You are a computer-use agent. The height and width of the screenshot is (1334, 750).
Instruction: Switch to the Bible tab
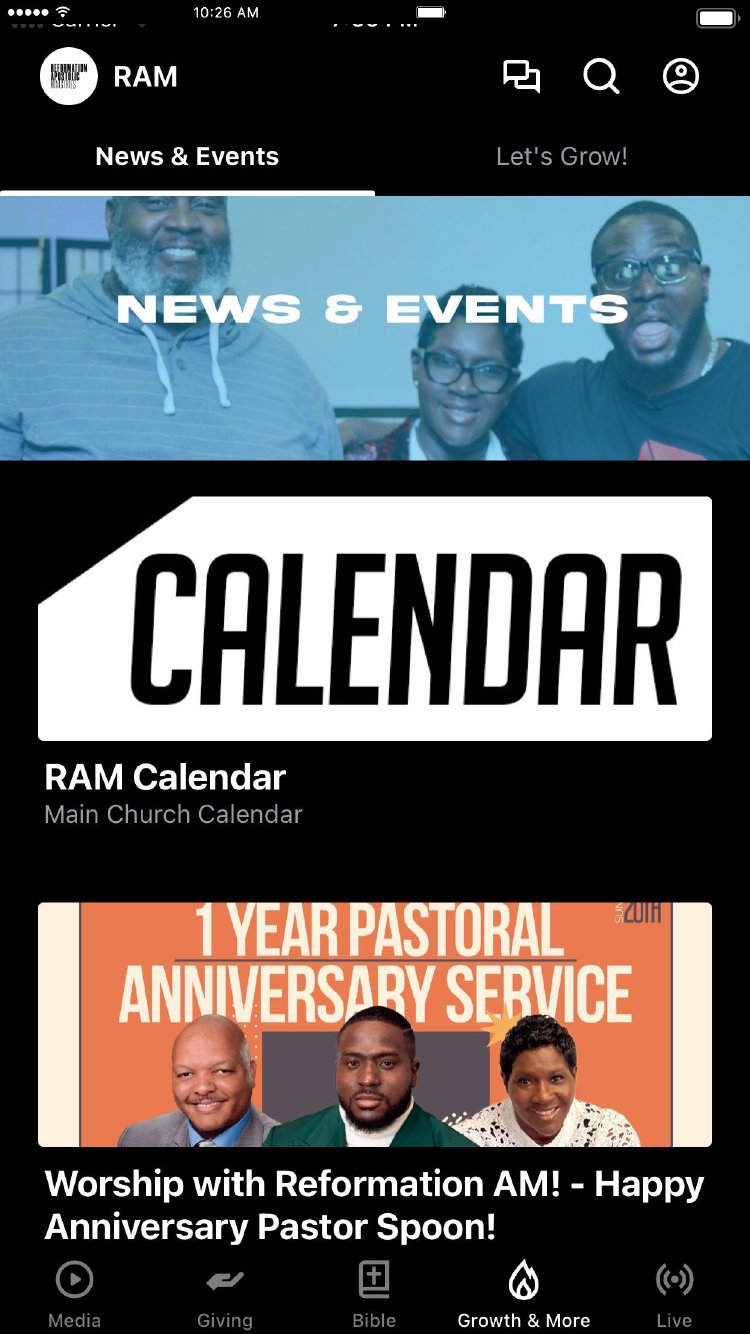pyautogui.click(x=374, y=1294)
